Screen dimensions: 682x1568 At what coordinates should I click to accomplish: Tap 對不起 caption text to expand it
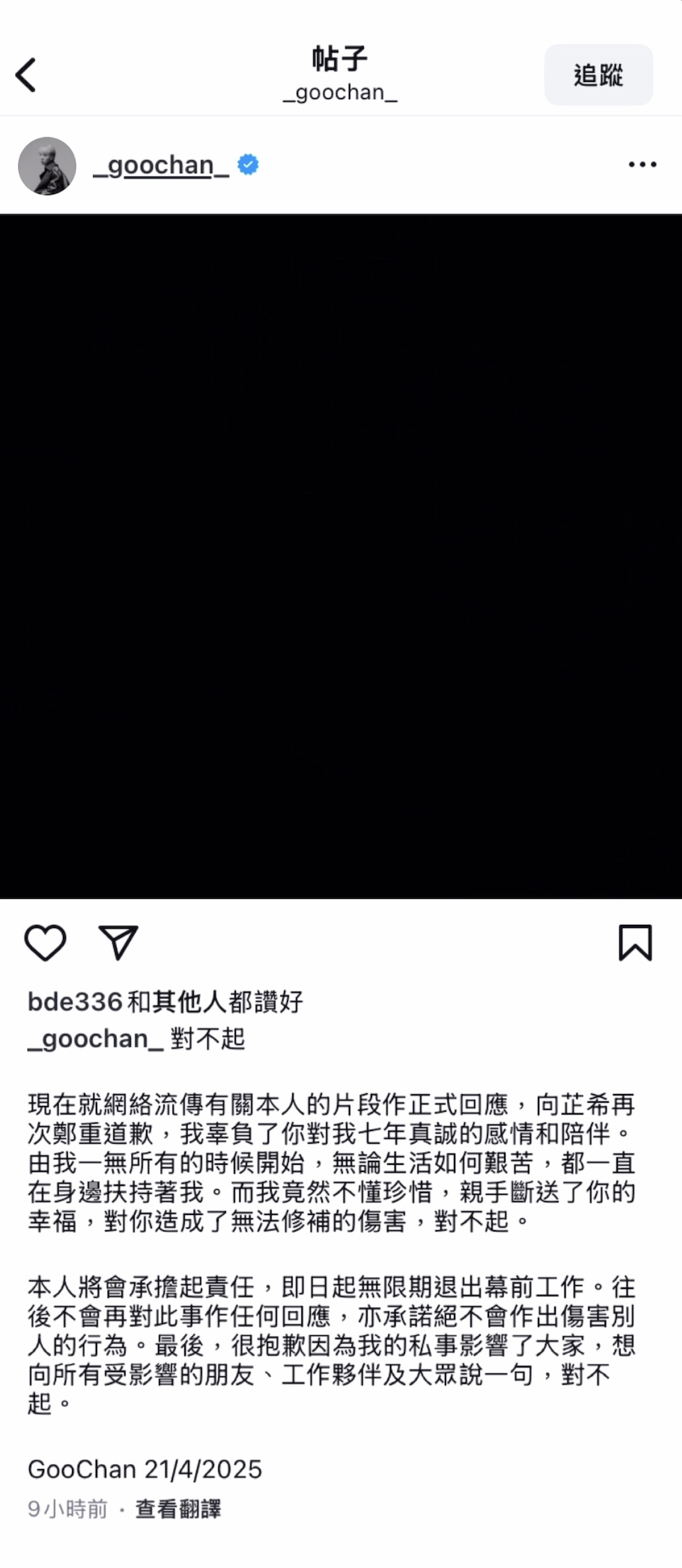point(207,1039)
